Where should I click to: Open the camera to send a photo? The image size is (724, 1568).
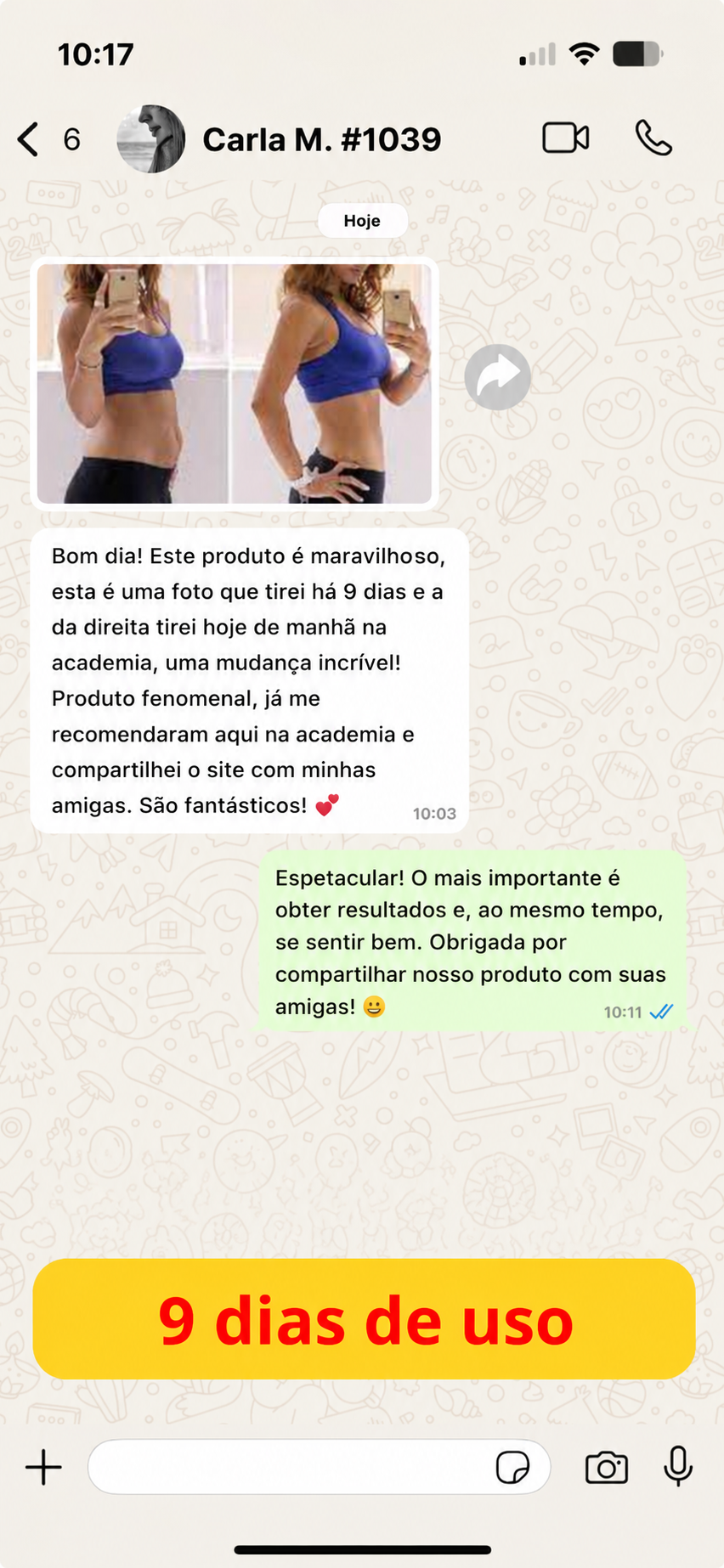[607, 1467]
